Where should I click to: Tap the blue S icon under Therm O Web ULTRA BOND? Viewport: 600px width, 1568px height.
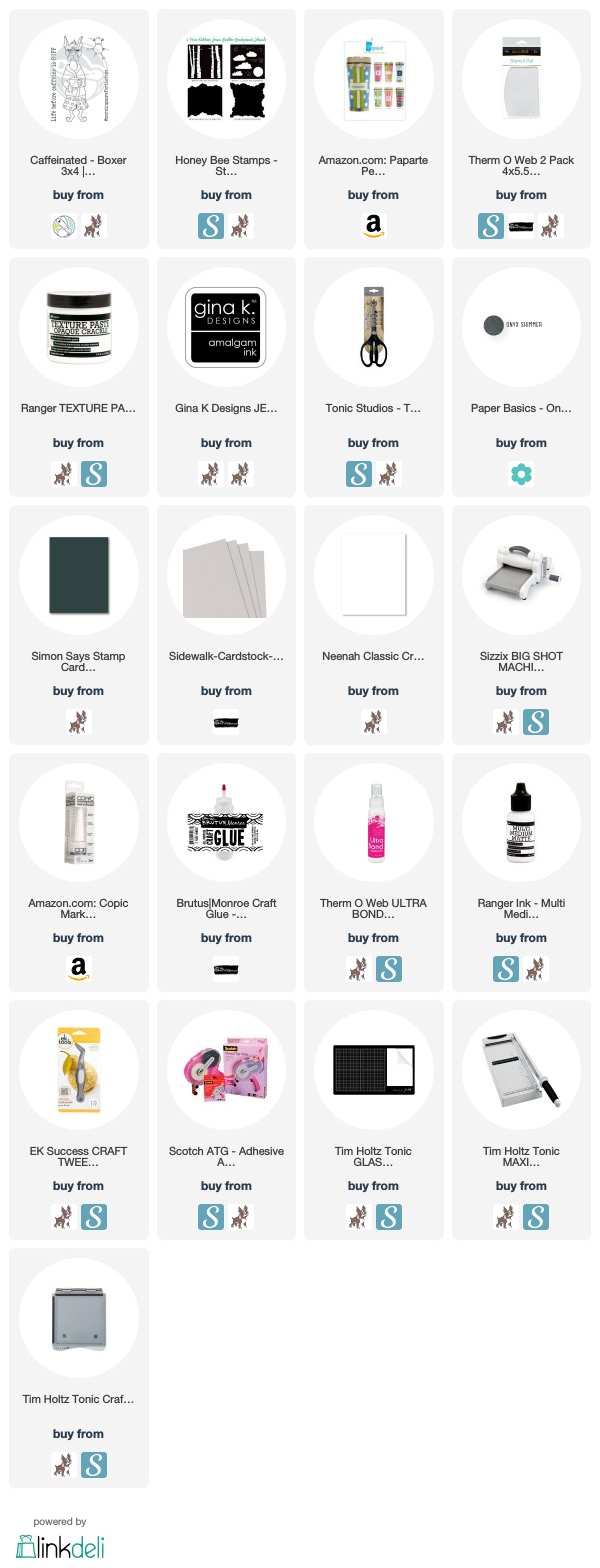[388, 969]
